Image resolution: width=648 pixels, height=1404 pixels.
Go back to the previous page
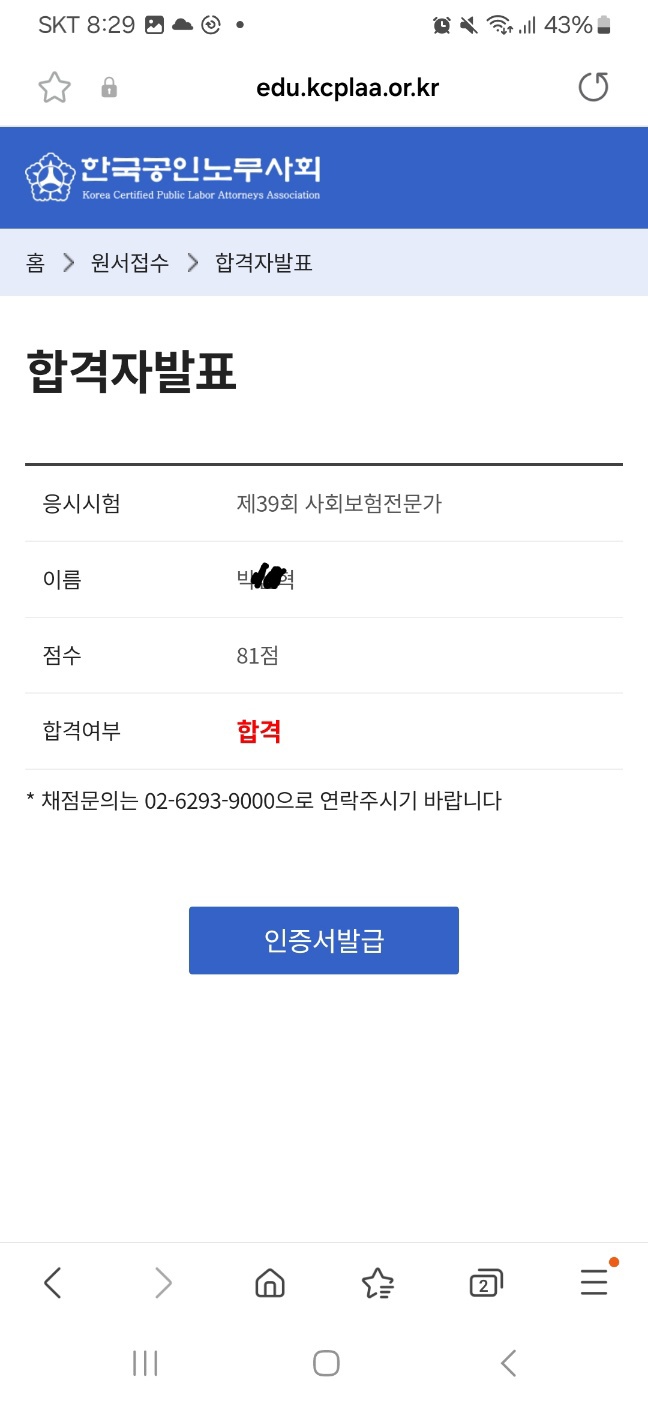click(x=53, y=1282)
